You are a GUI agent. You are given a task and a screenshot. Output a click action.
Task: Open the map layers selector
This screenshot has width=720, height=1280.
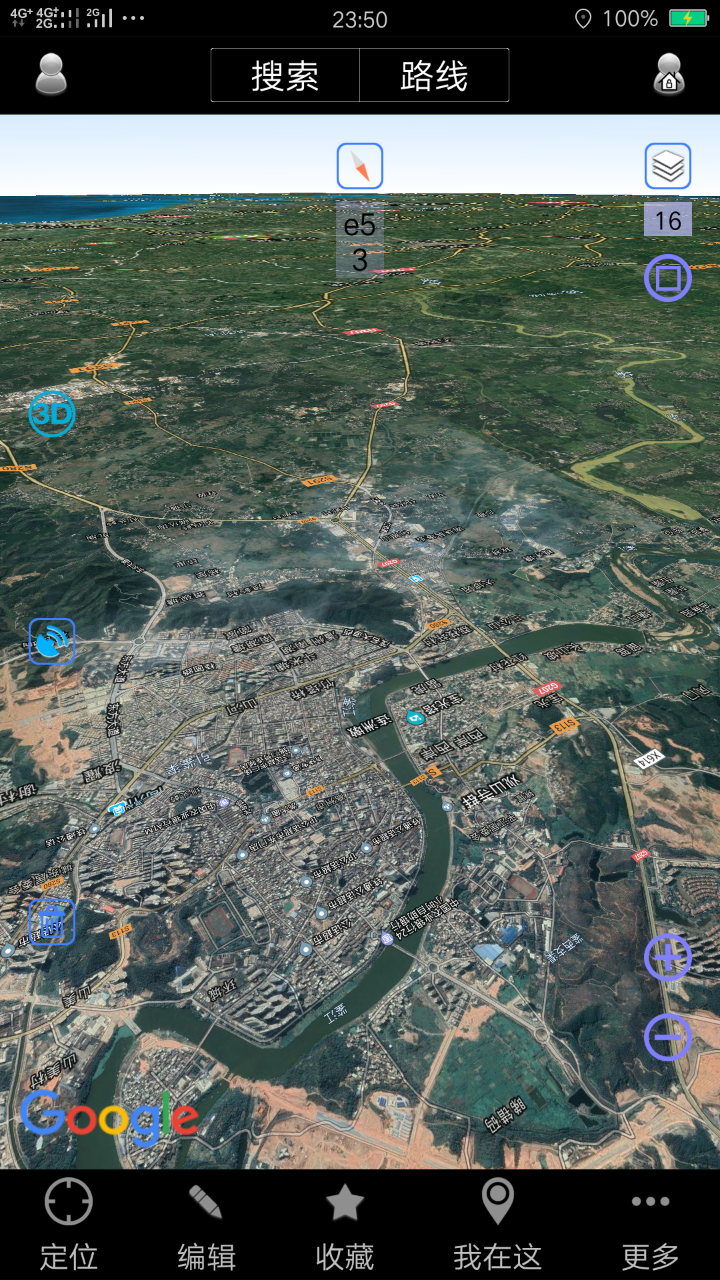pos(668,166)
